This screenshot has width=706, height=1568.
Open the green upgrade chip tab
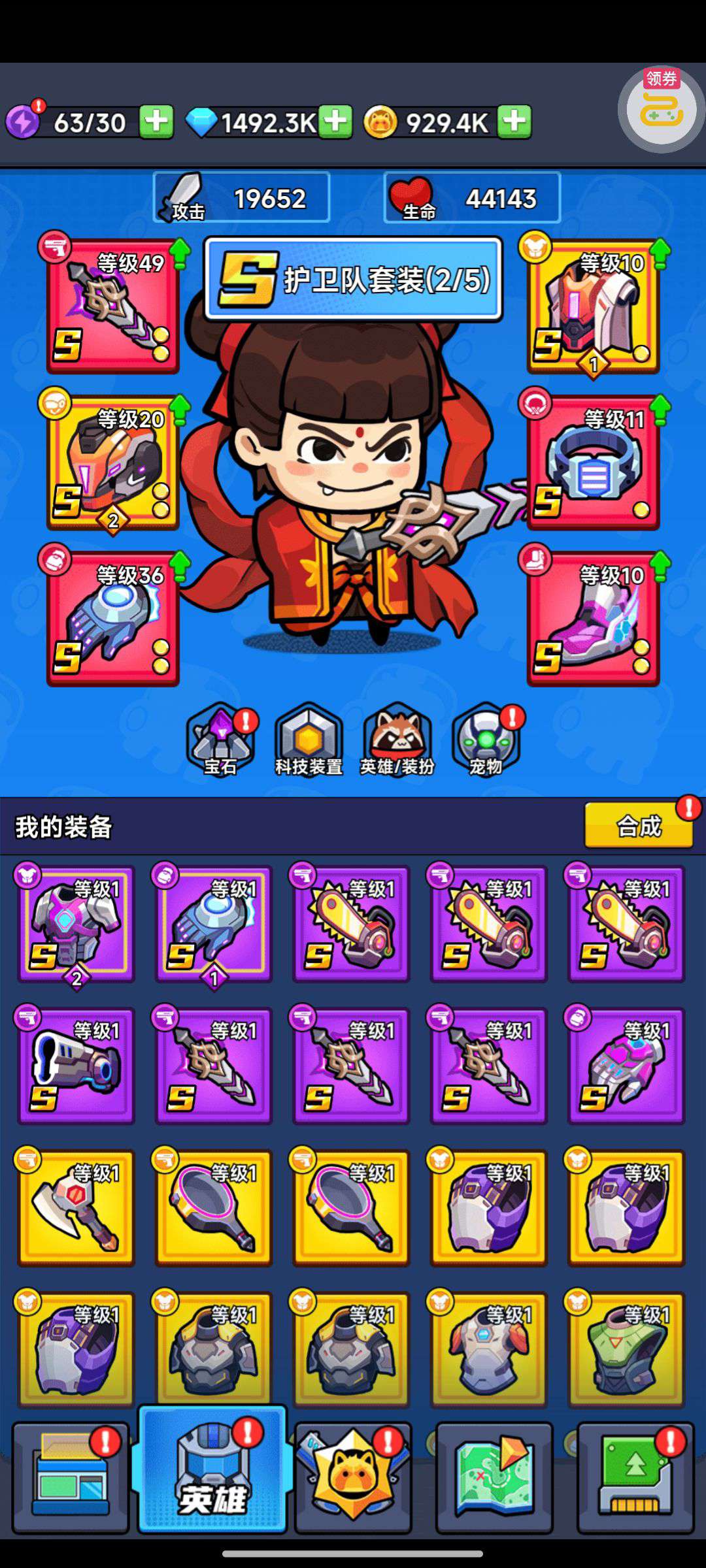tap(635, 1478)
